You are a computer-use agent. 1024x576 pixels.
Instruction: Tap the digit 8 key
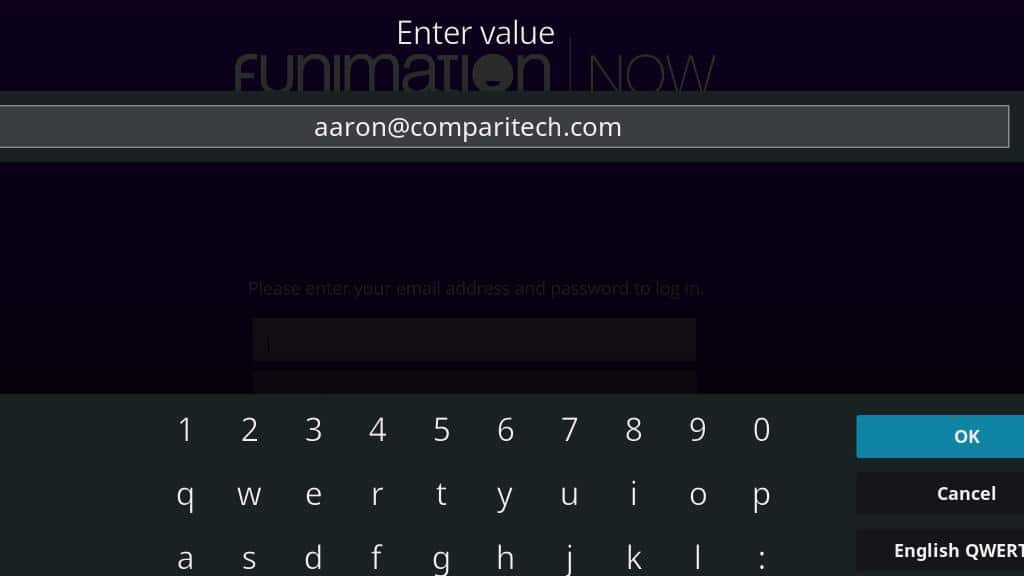click(x=633, y=430)
